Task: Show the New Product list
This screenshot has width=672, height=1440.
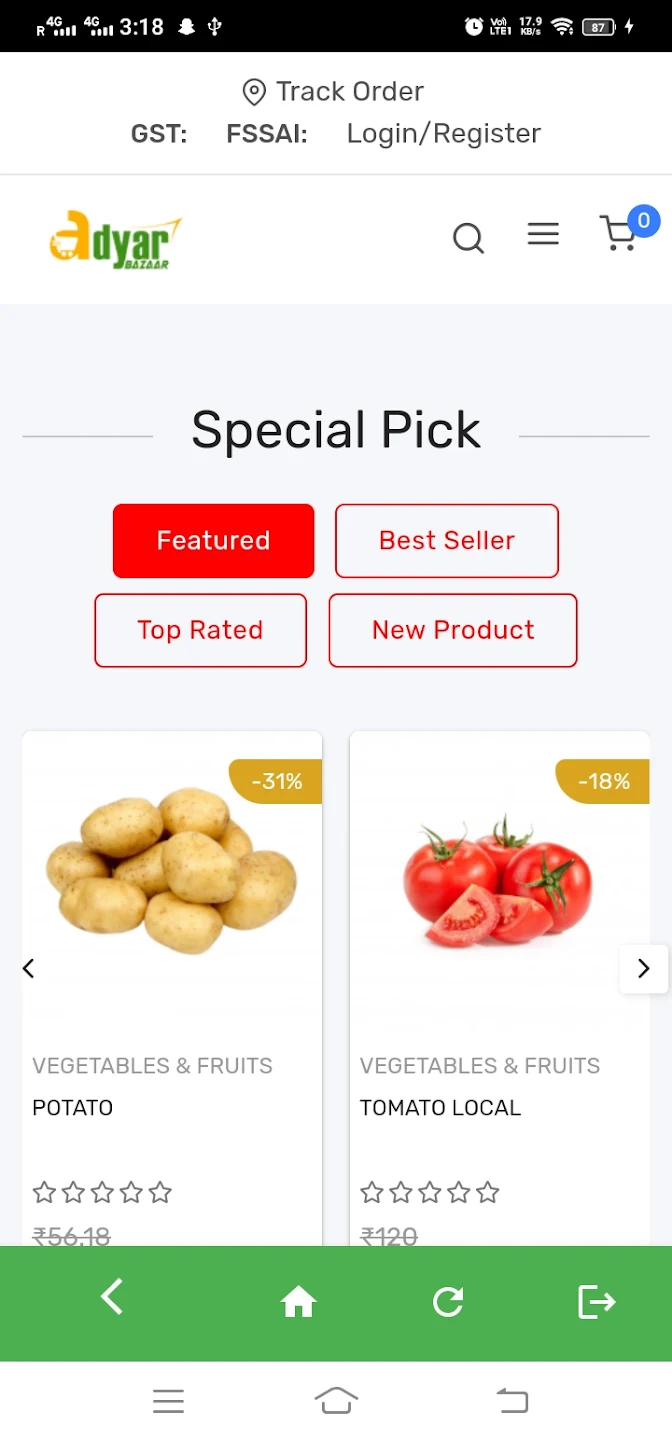Action: [x=453, y=631]
